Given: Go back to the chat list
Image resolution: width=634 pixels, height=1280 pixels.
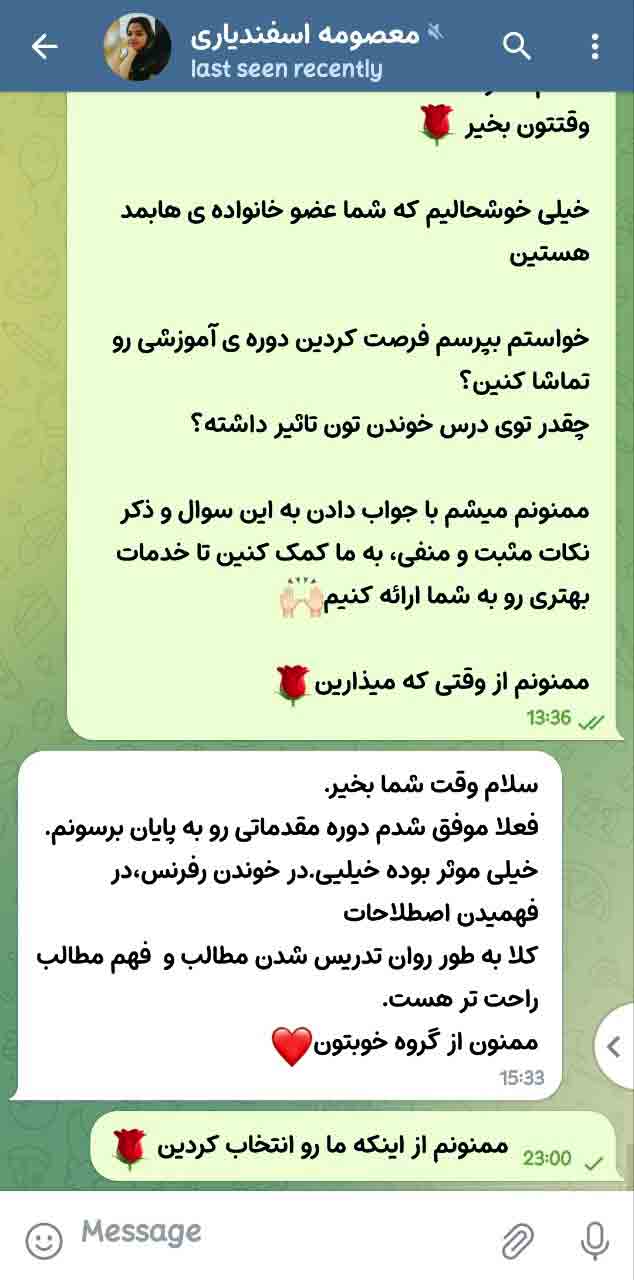Looking at the screenshot, I should 44,46.
